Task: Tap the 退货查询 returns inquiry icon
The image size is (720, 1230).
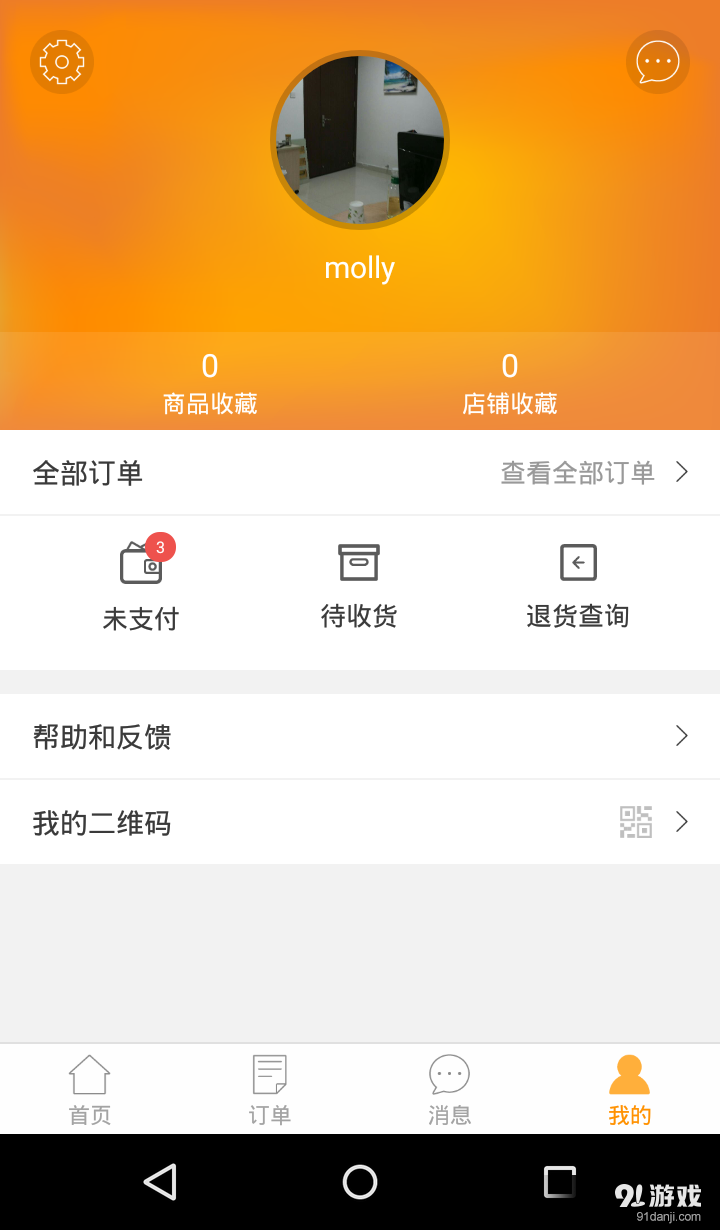Action: click(577, 561)
